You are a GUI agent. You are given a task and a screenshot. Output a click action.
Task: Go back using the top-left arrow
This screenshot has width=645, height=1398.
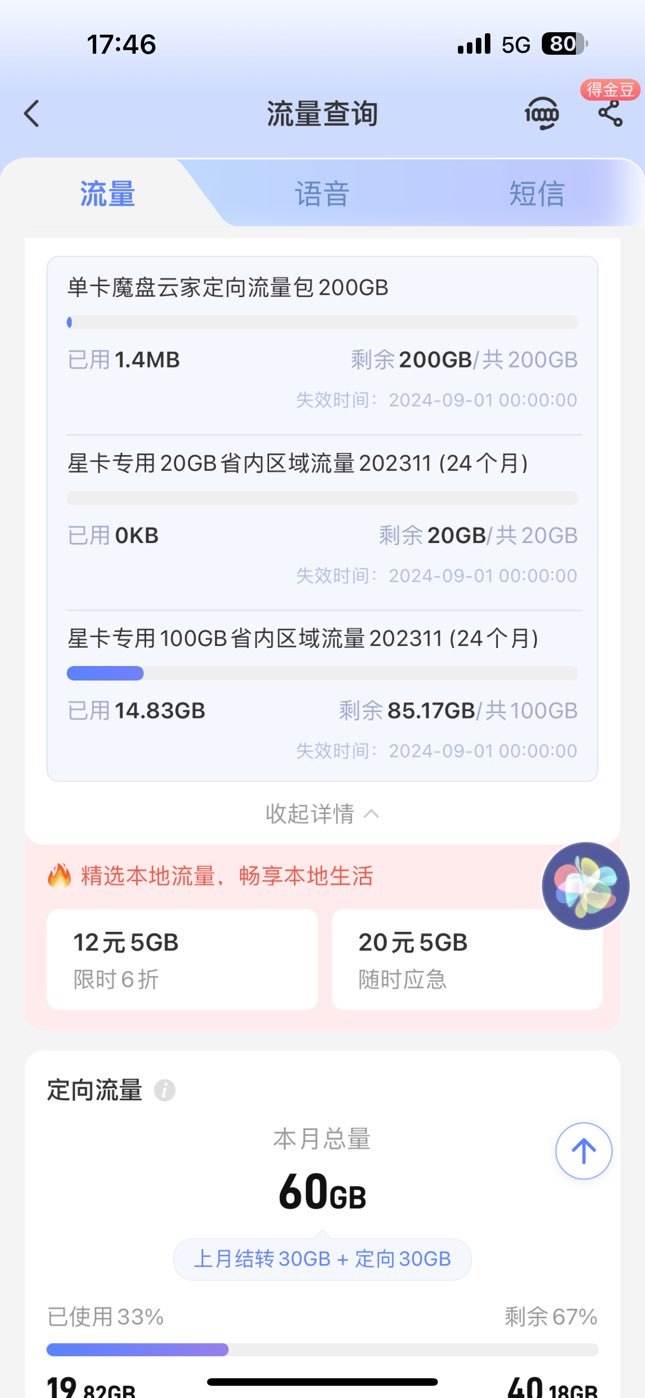(x=32, y=113)
